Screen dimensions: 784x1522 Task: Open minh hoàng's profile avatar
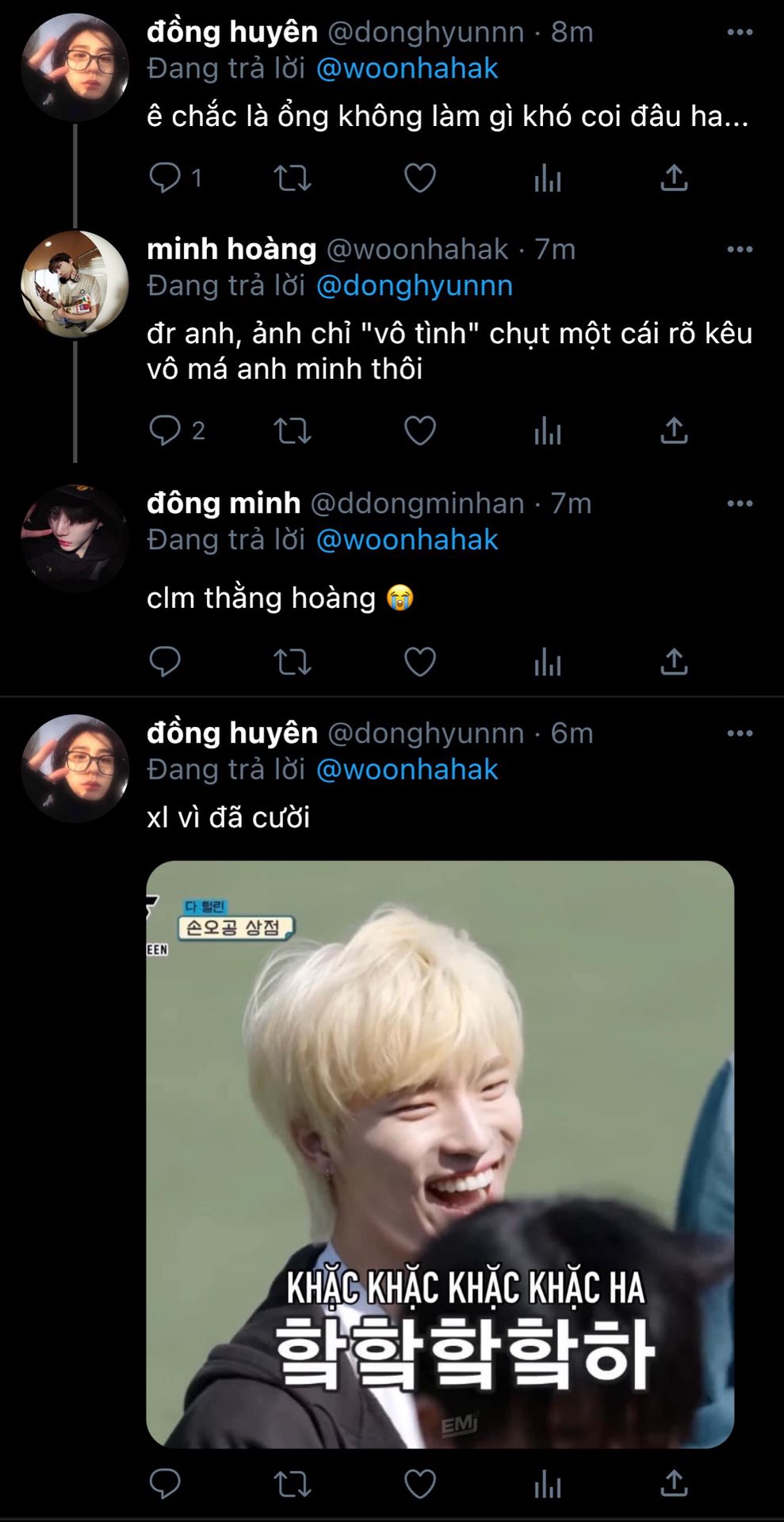pos(75,285)
